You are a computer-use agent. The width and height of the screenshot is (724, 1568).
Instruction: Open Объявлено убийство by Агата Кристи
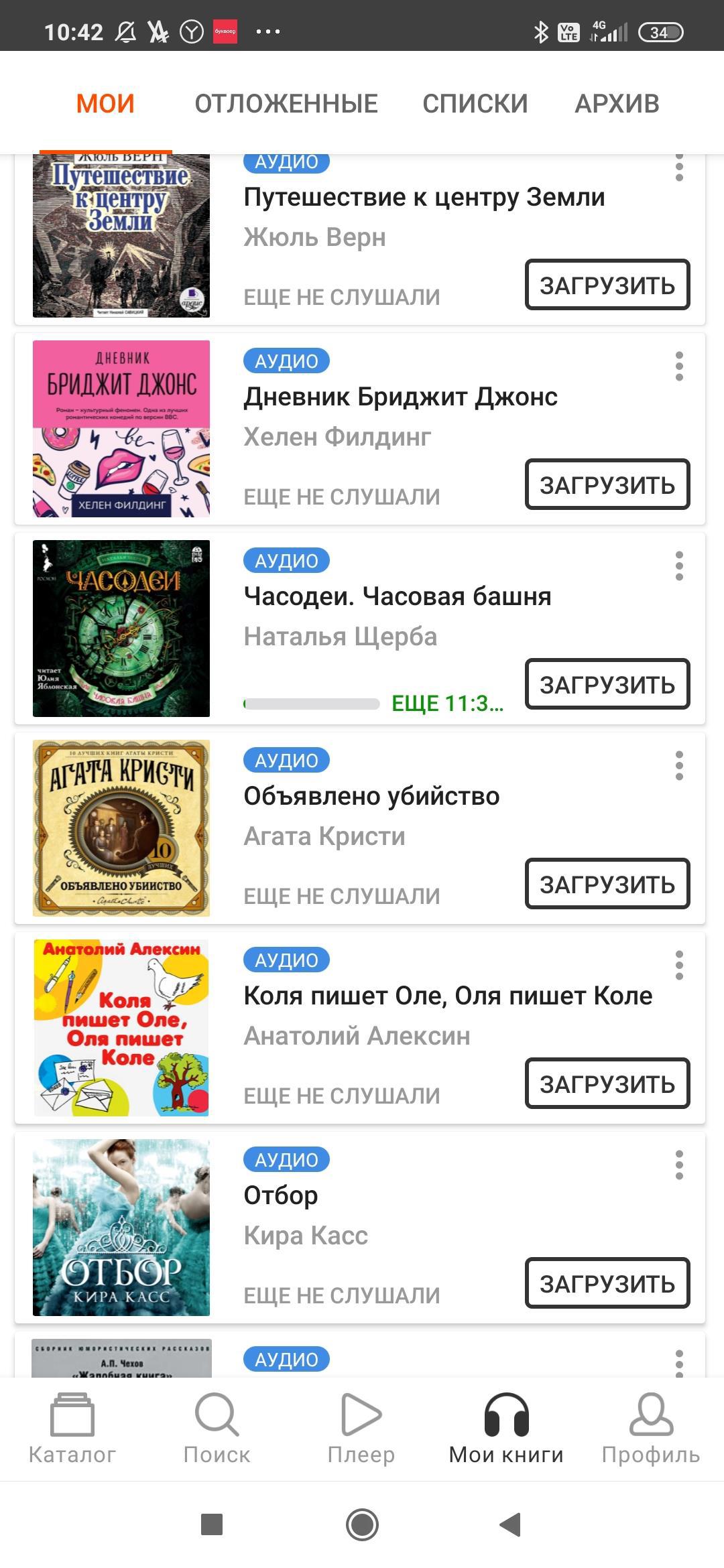click(x=371, y=796)
